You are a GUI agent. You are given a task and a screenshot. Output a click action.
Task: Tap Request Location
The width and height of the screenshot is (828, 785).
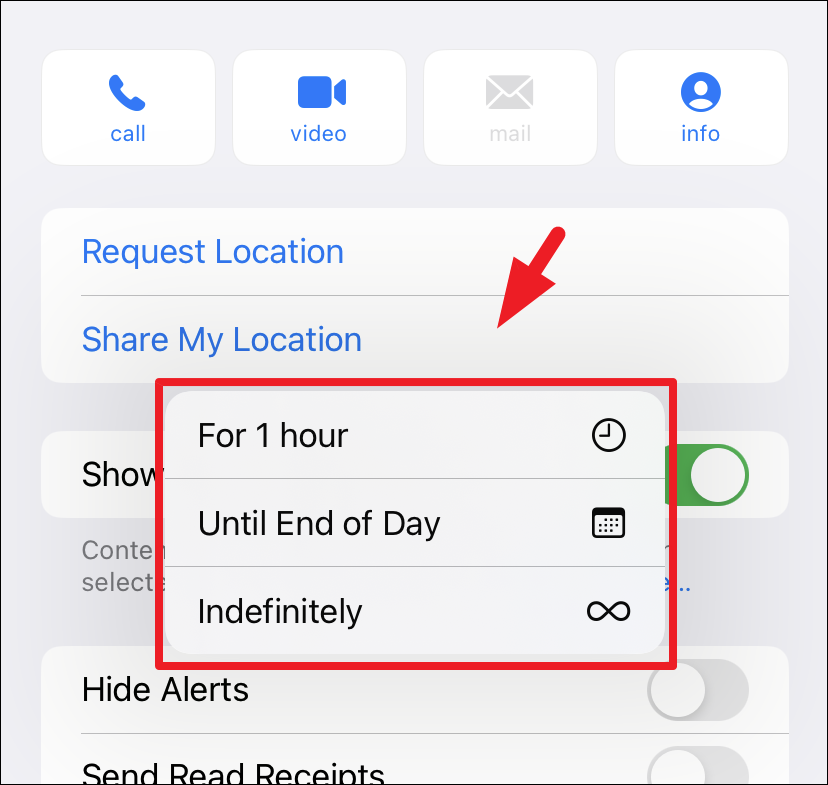213,251
